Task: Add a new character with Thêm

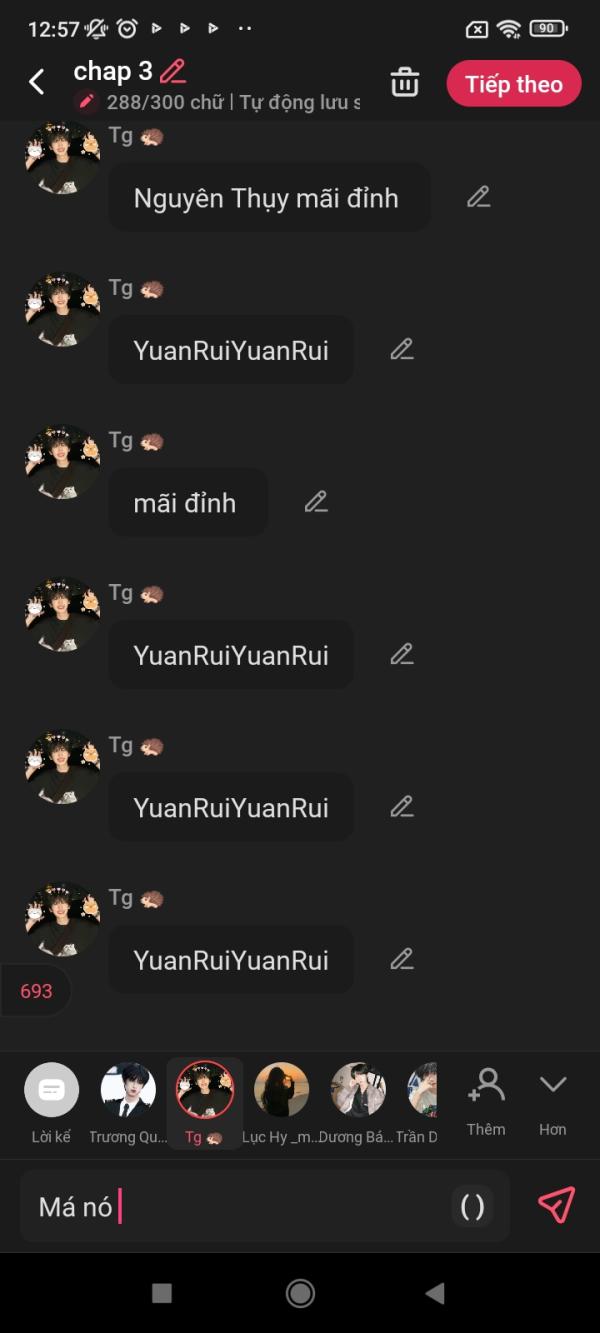Action: click(486, 1099)
